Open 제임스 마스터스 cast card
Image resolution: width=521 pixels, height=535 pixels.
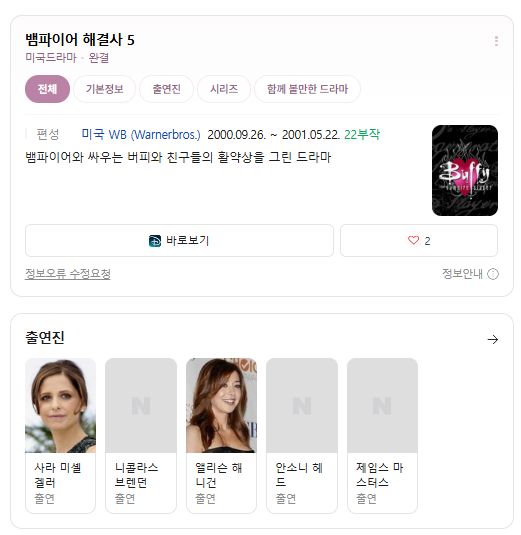382,436
